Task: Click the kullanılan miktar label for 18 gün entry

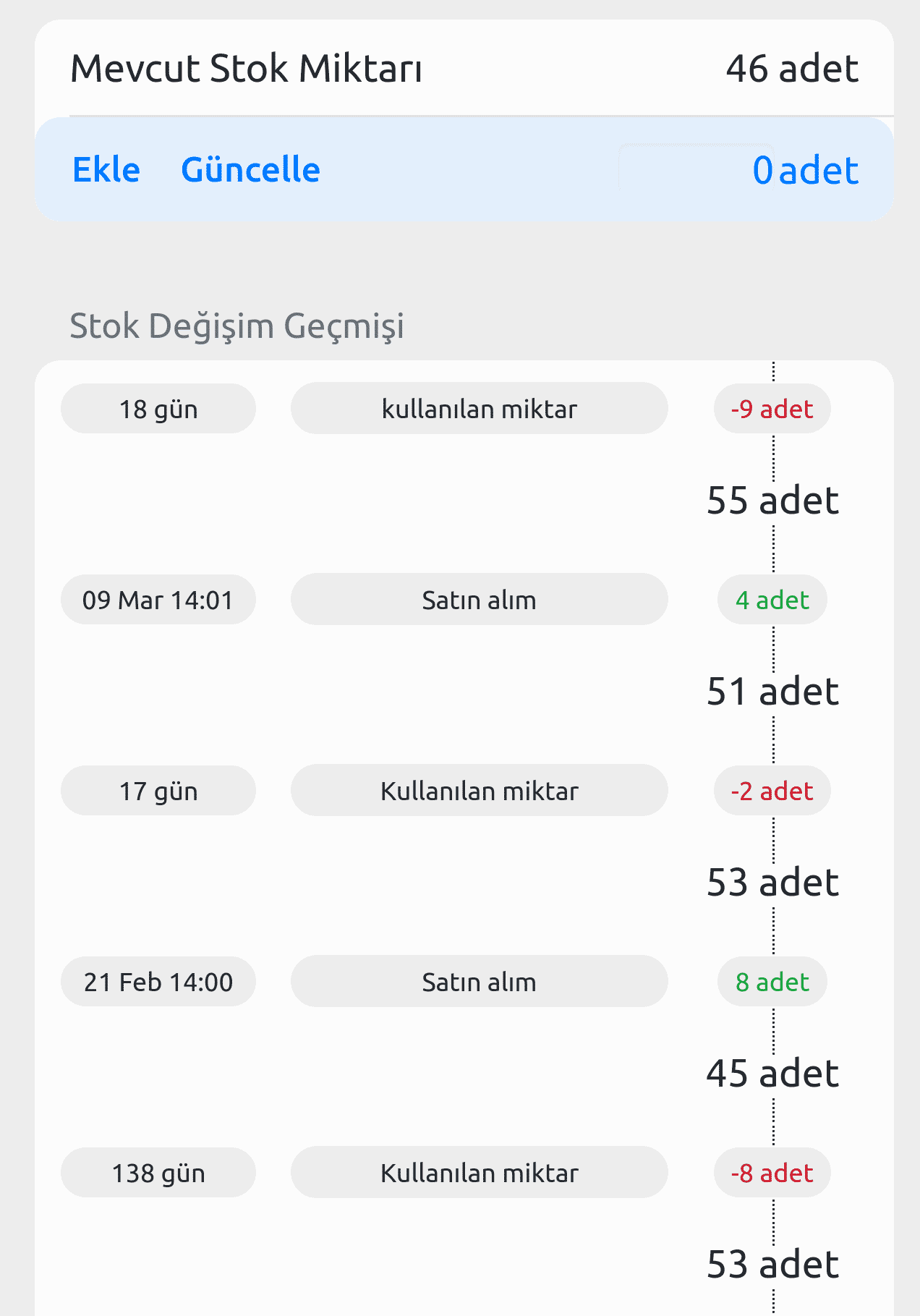Action: [x=480, y=407]
